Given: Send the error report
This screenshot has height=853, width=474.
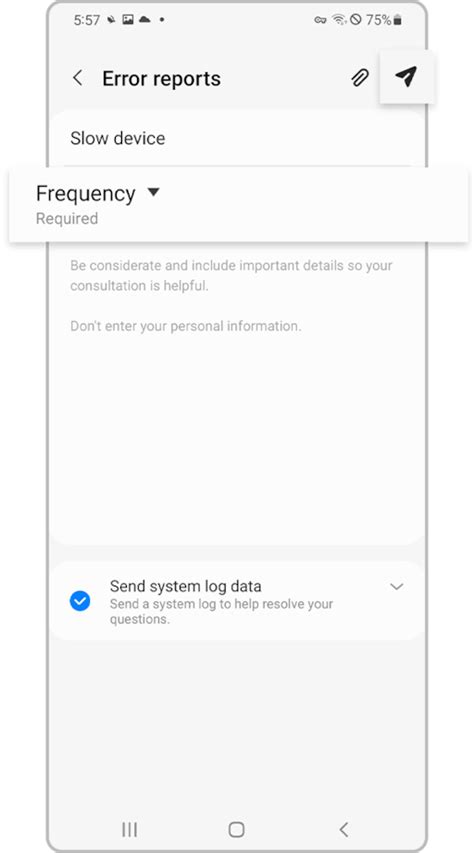Looking at the screenshot, I should (406, 77).
